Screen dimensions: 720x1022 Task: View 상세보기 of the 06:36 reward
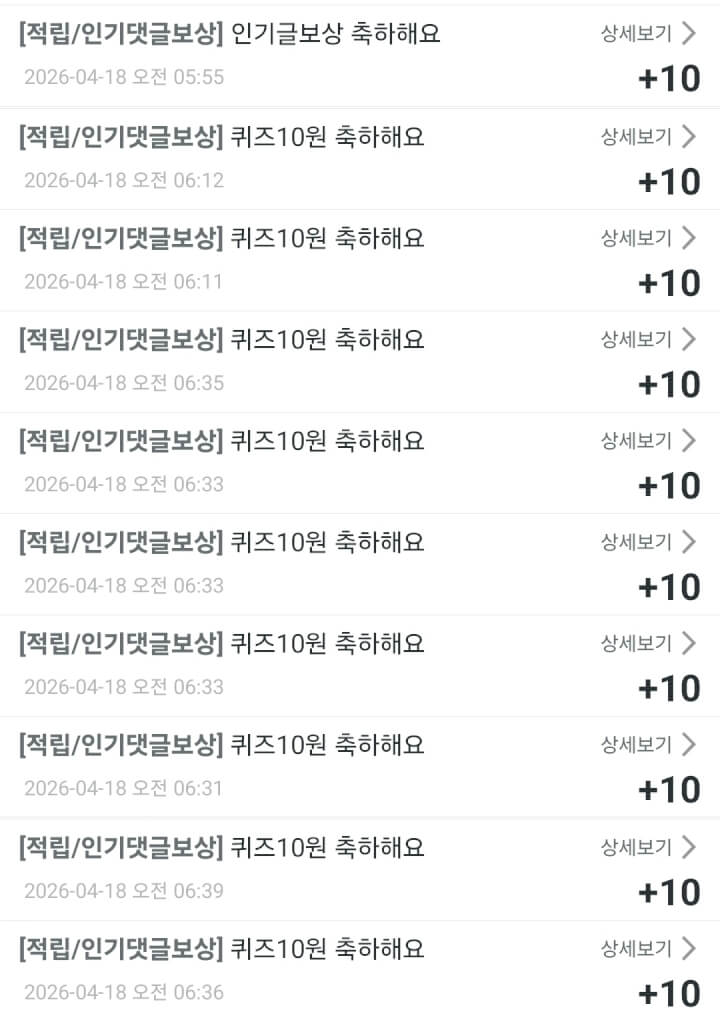(x=647, y=948)
